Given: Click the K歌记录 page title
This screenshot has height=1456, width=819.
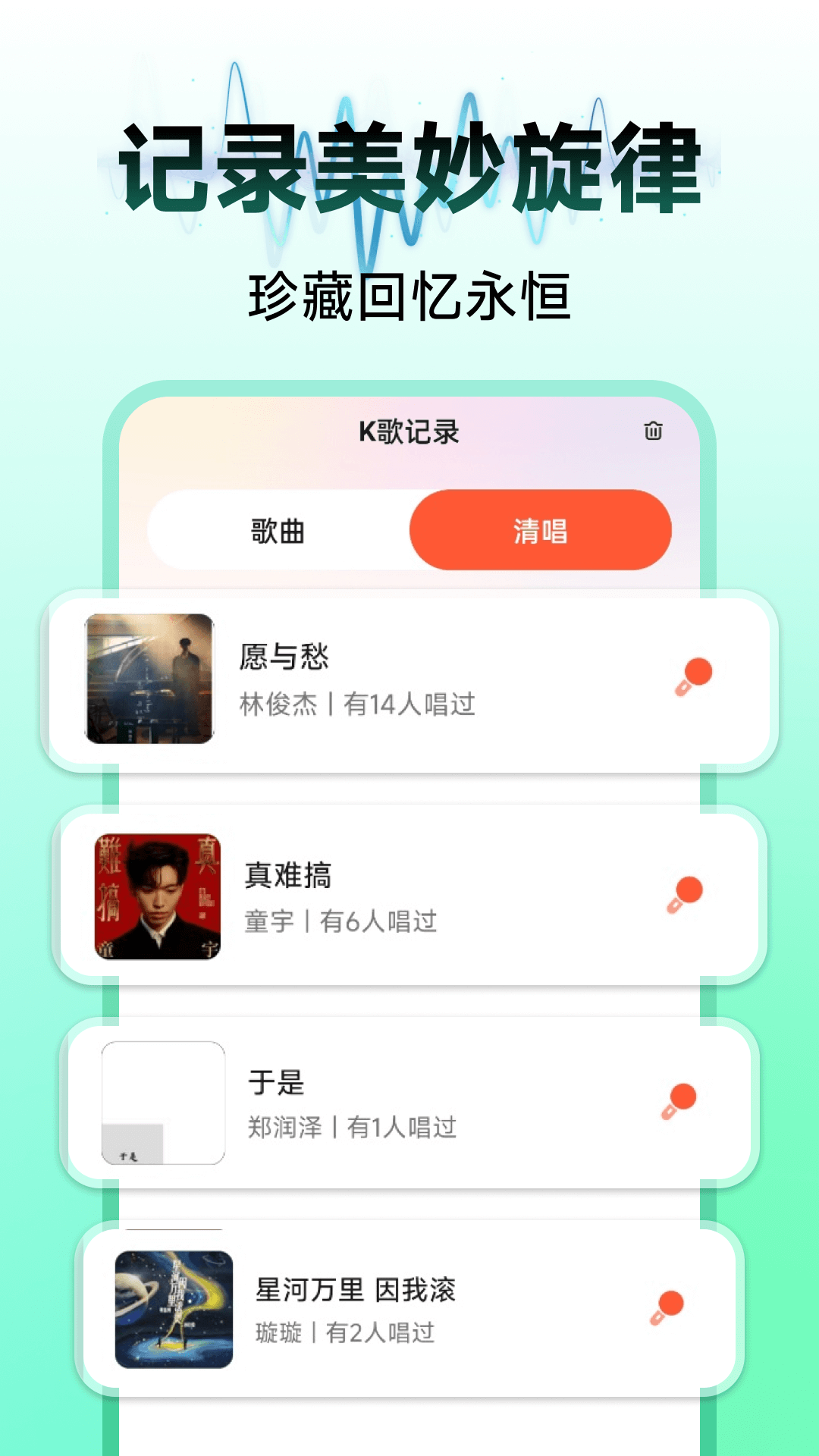Looking at the screenshot, I should tap(409, 431).
